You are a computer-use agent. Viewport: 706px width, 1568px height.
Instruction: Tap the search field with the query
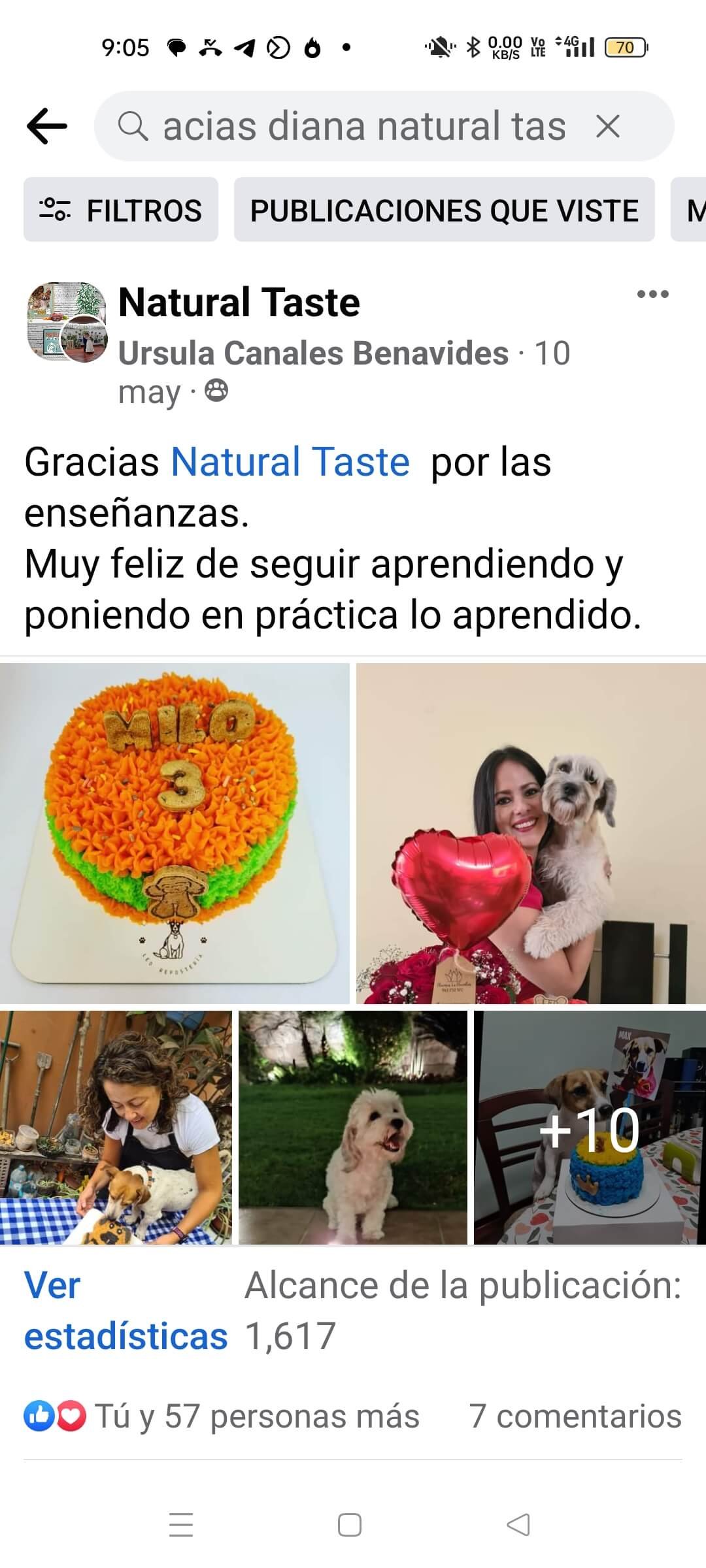click(x=363, y=126)
